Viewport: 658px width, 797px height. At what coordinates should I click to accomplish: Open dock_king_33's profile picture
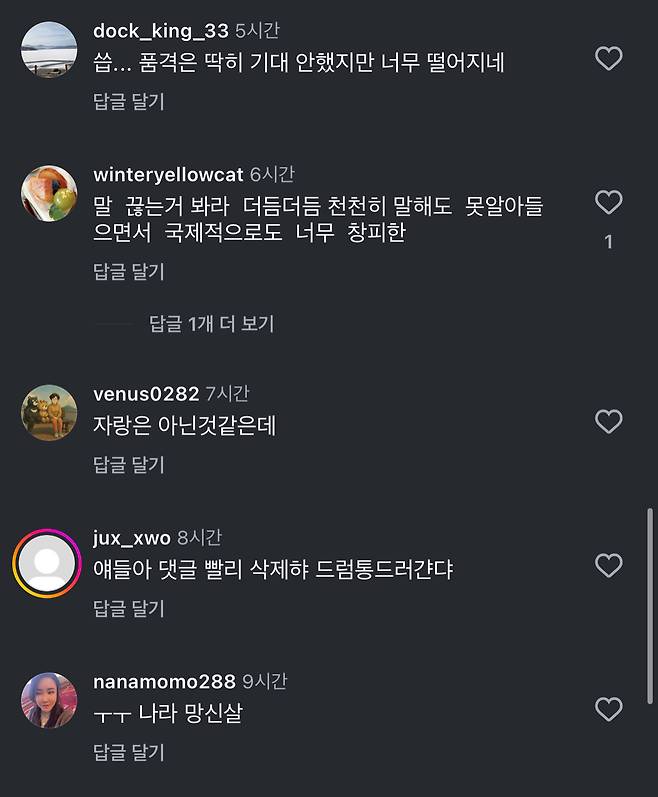(x=49, y=49)
